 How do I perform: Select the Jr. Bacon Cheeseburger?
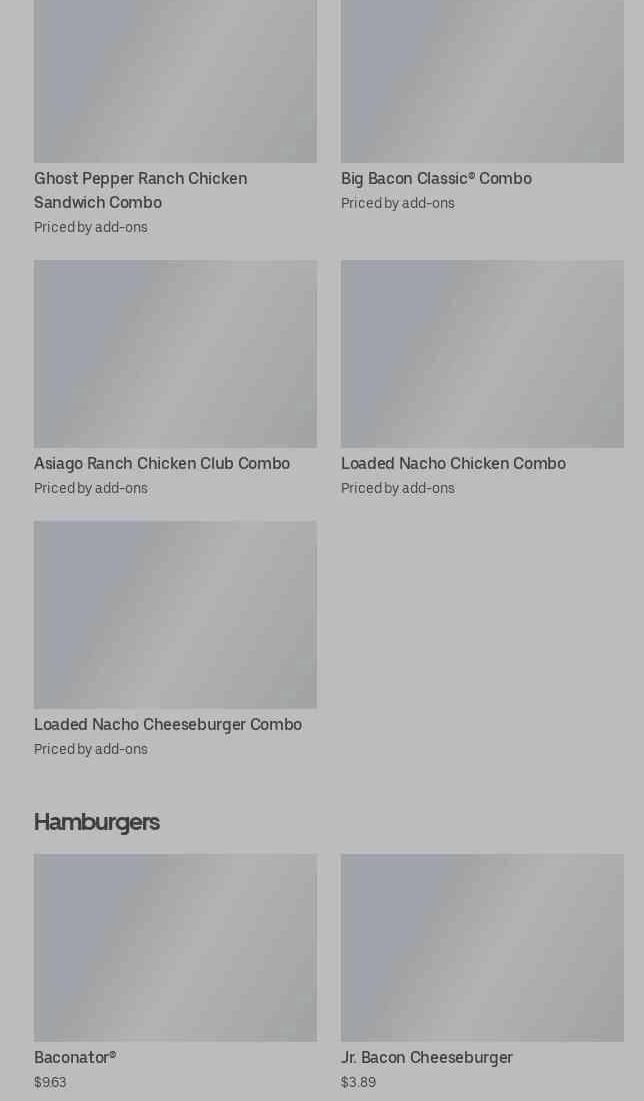(x=482, y=972)
